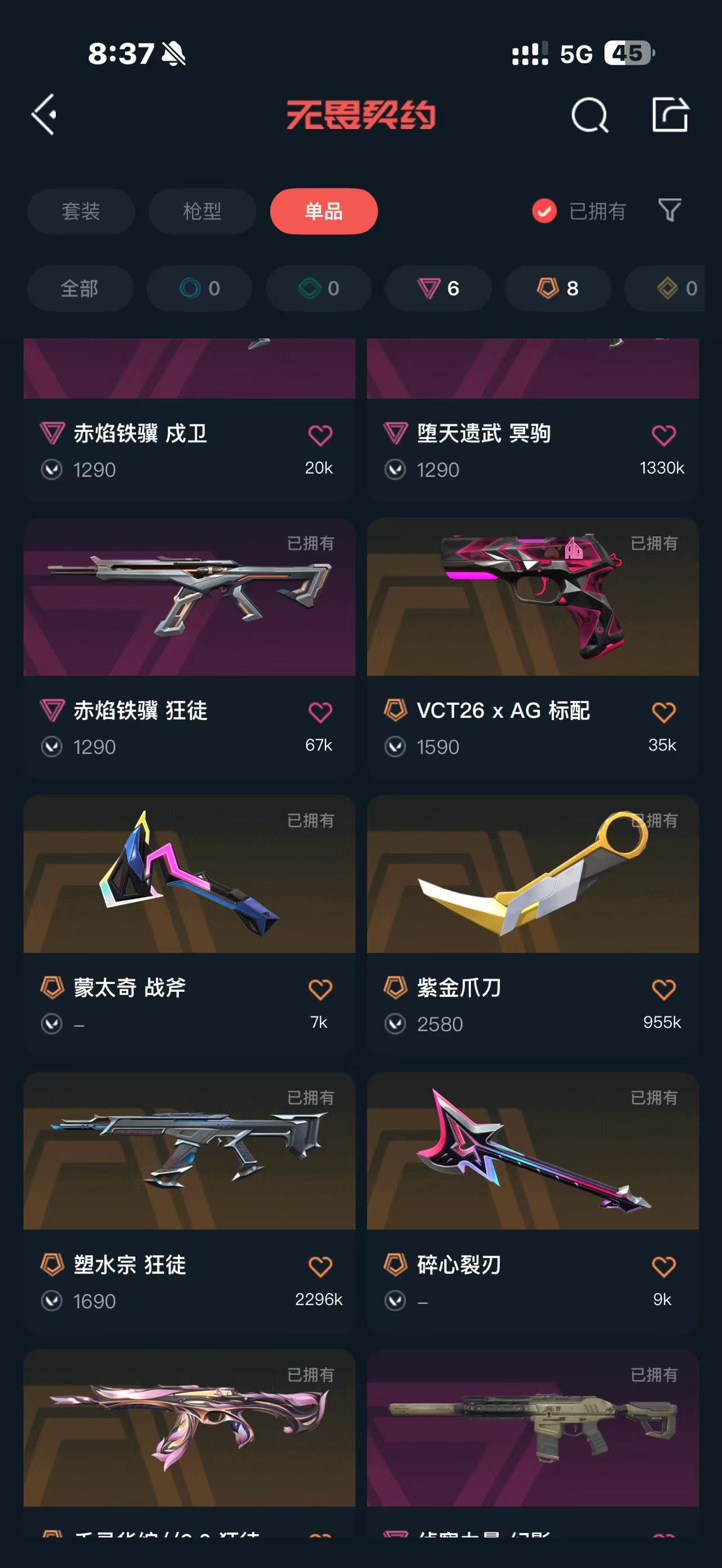Switch to the 枪型 tab
Viewport: 722px width, 1568px height.
tap(202, 211)
